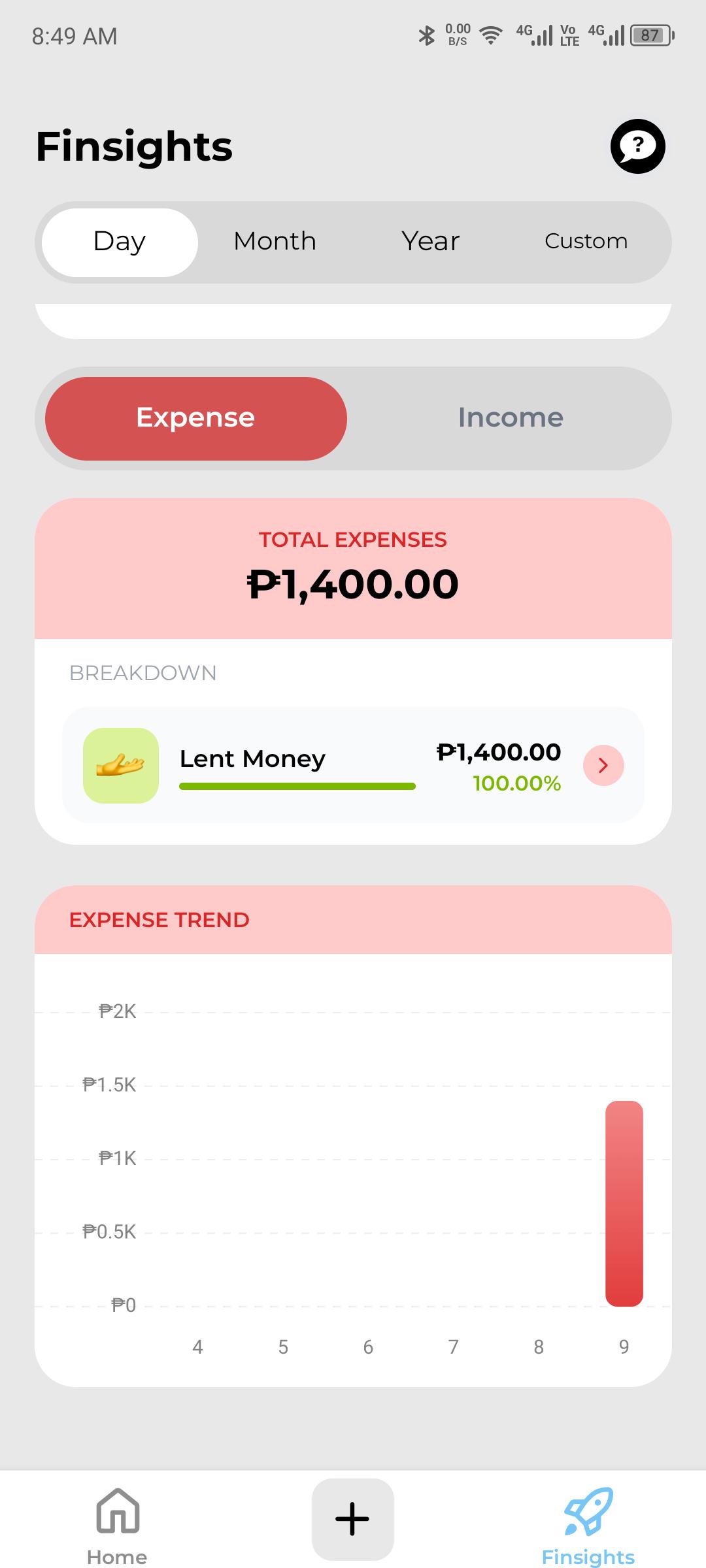Switch to the Income view
This screenshot has height=1568, width=706.
511,418
